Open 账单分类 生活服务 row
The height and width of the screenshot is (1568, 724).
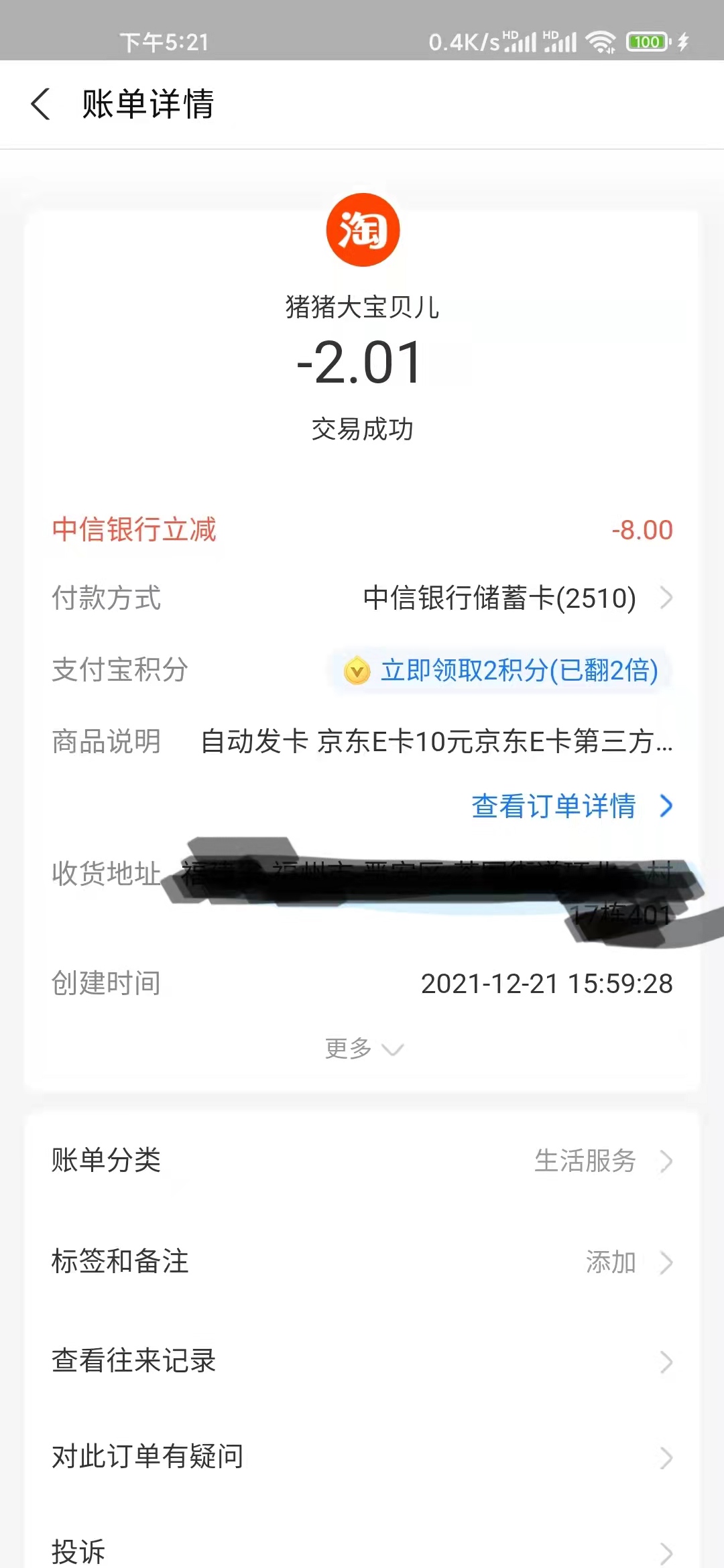coord(362,1161)
